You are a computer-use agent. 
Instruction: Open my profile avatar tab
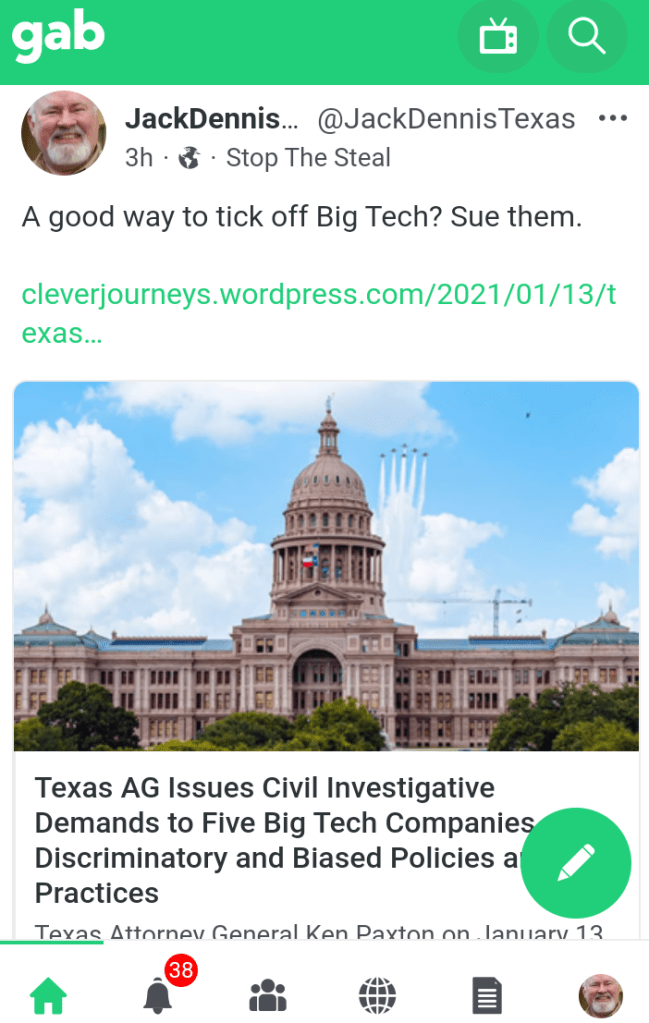pyautogui.click(x=600, y=995)
